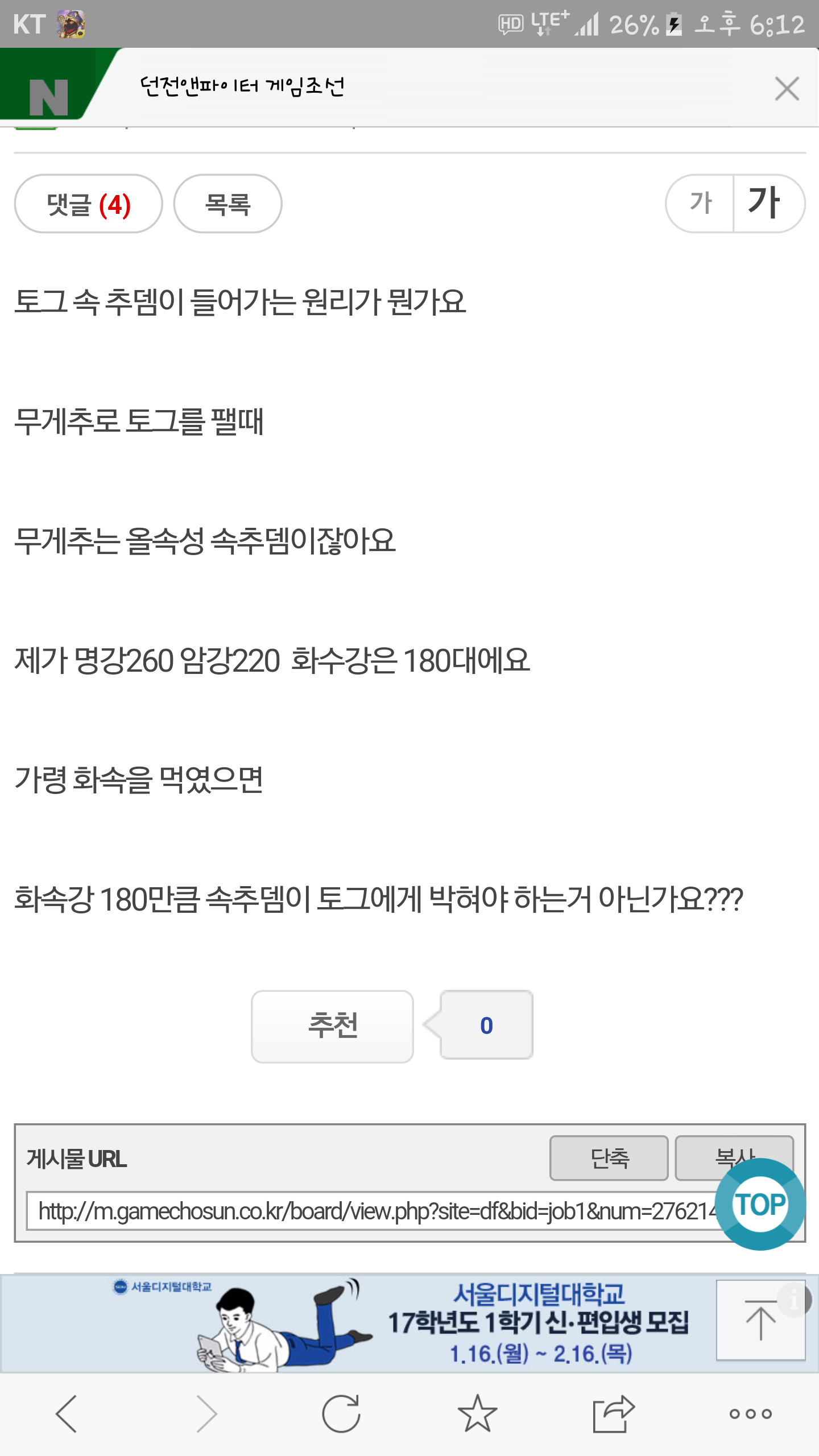This screenshot has width=819, height=1456.
Task: Share this page
Action: (x=614, y=1414)
